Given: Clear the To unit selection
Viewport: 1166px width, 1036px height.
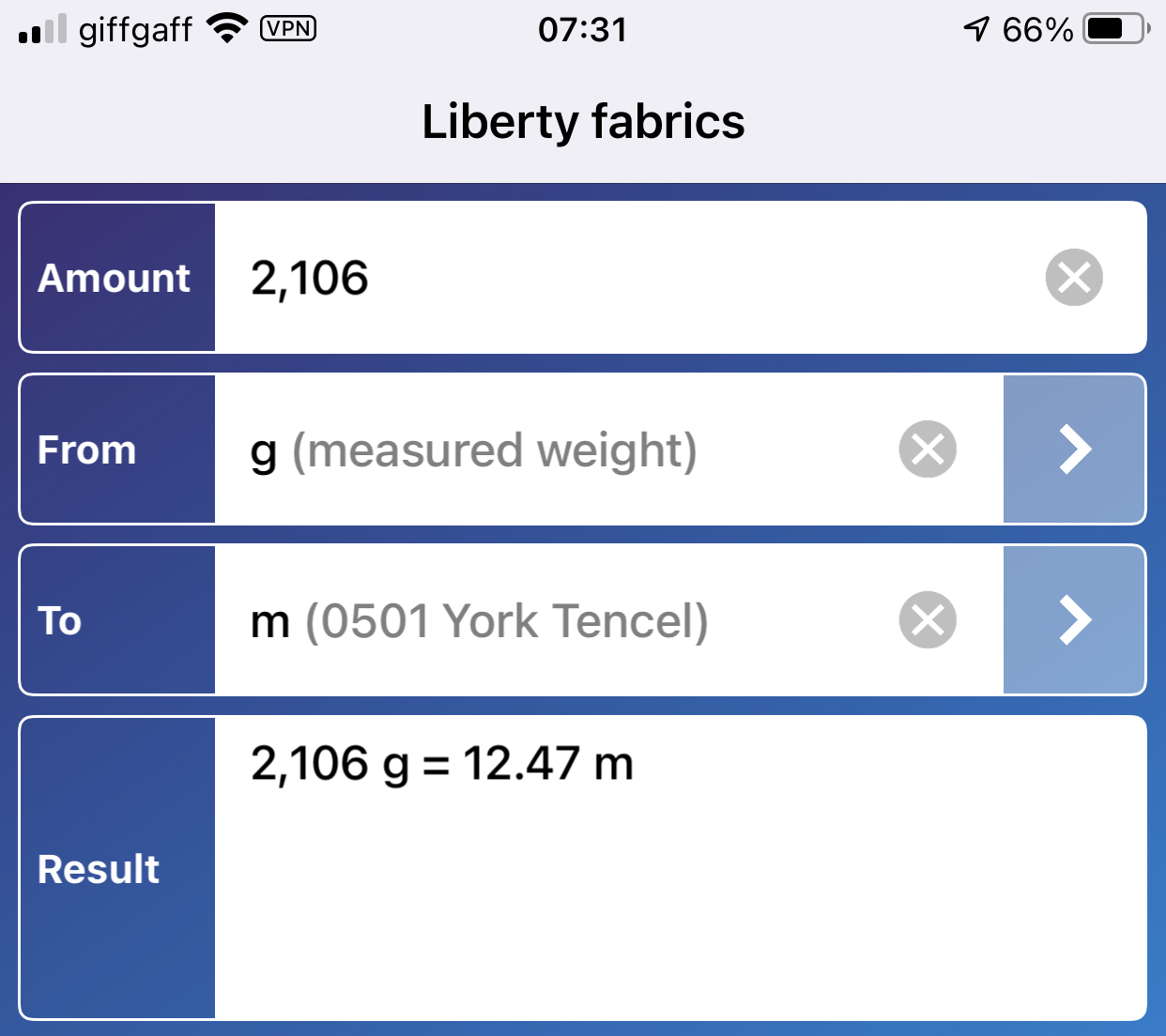Looking at the screenshot, I should [928, 620].
